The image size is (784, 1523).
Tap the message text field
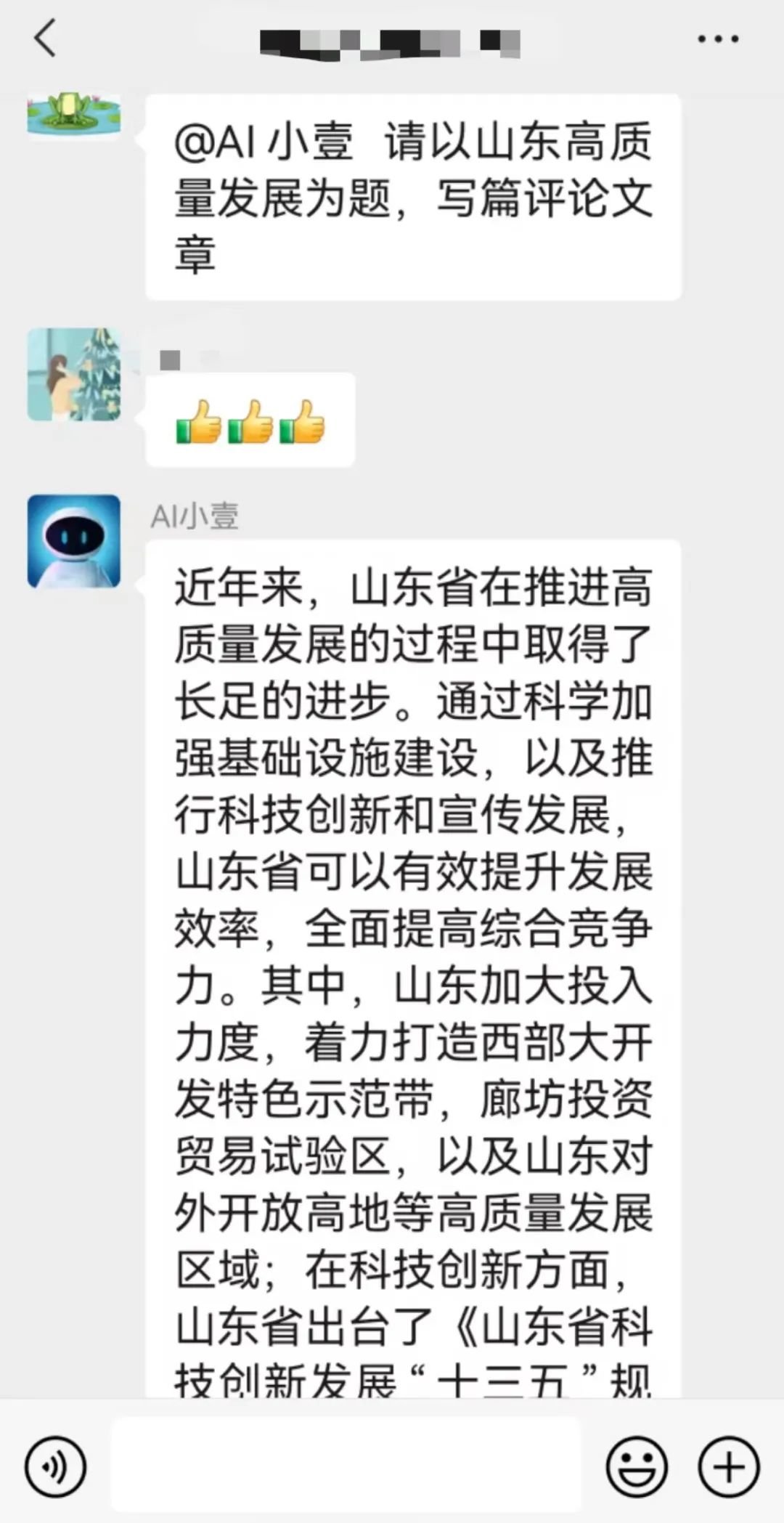346,1466
